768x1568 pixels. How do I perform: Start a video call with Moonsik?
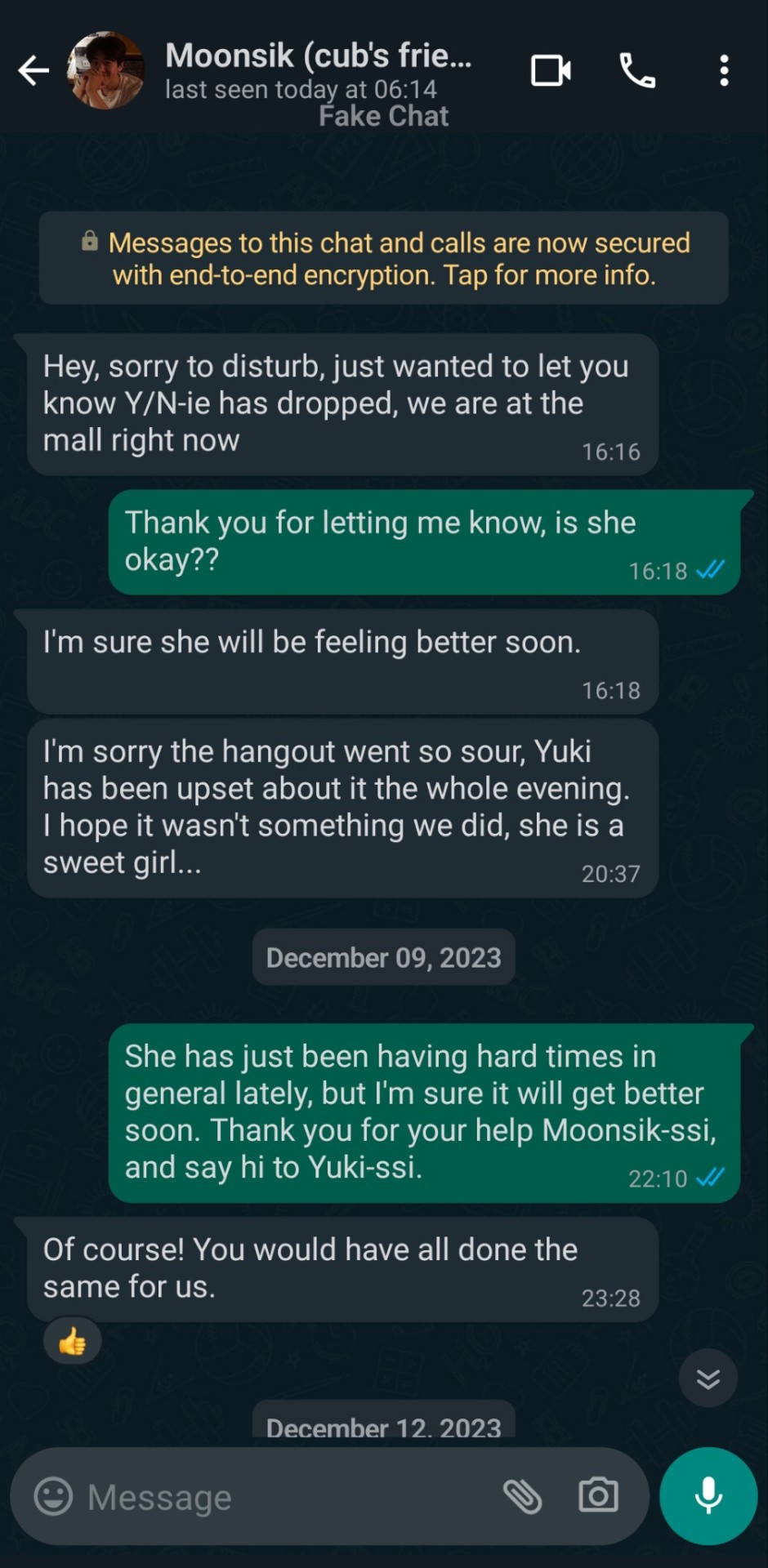click(x=551, y=71)
